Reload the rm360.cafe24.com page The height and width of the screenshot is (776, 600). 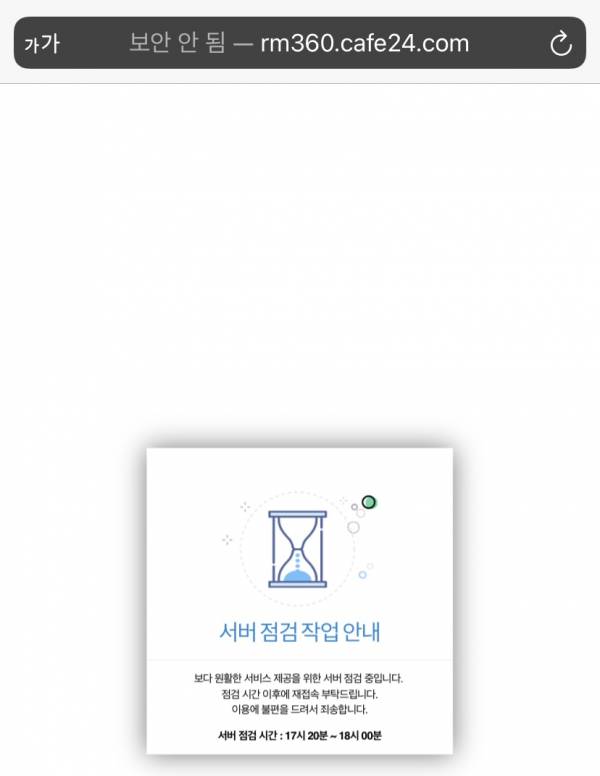click(x=561, y=43)
